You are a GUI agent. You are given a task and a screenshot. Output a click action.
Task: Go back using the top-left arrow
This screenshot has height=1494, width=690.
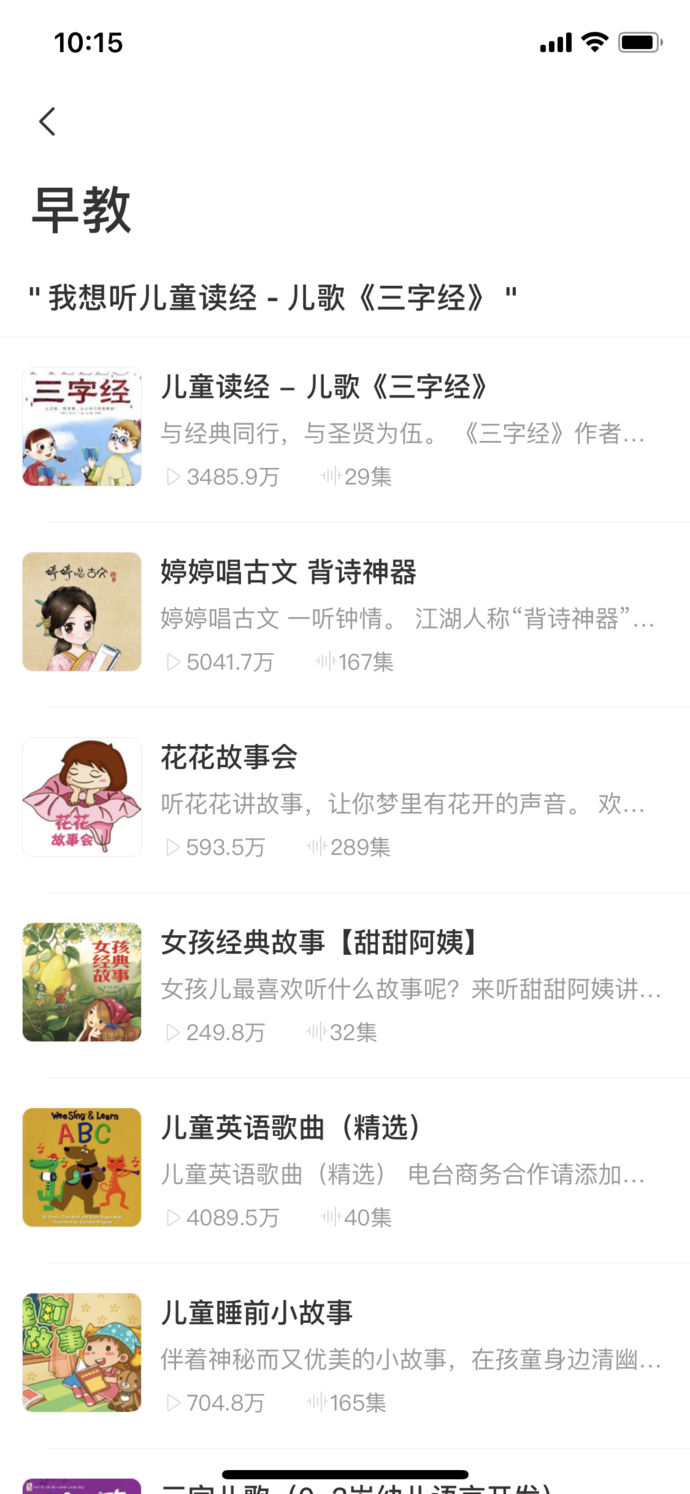point(47,121)
